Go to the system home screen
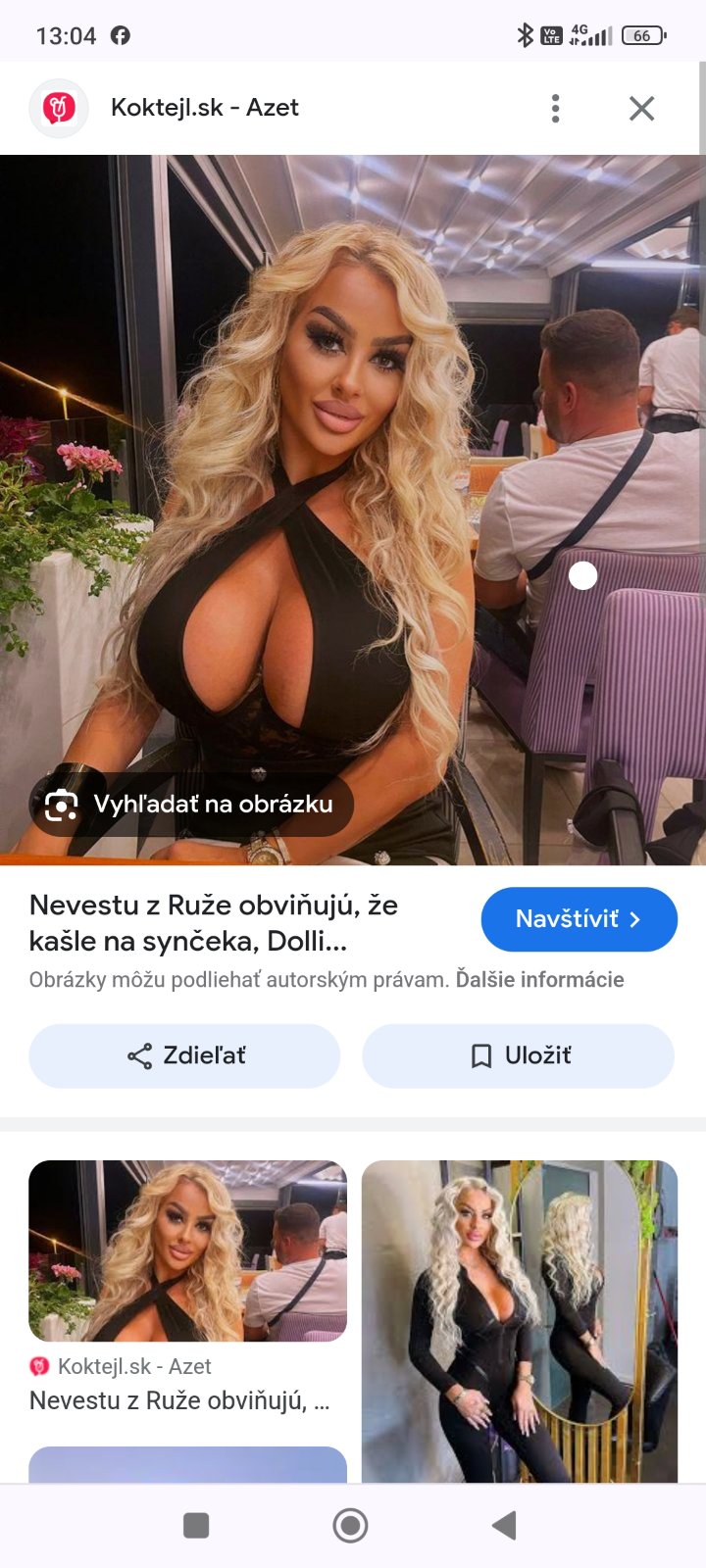The width and height of the screenshot is (706, 1568). [x=350, y=1525]
